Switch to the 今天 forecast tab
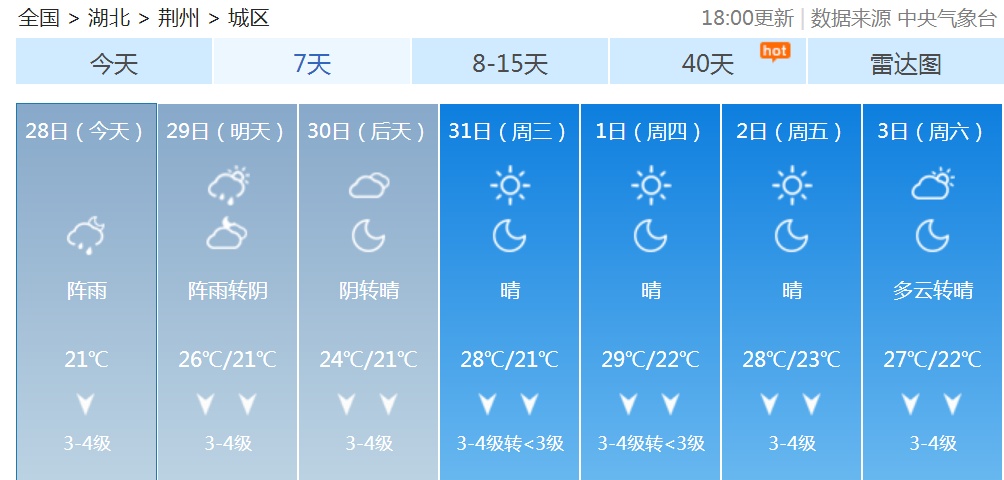The width and height of the screenshot is (1004, 480). tap(114, 64)
